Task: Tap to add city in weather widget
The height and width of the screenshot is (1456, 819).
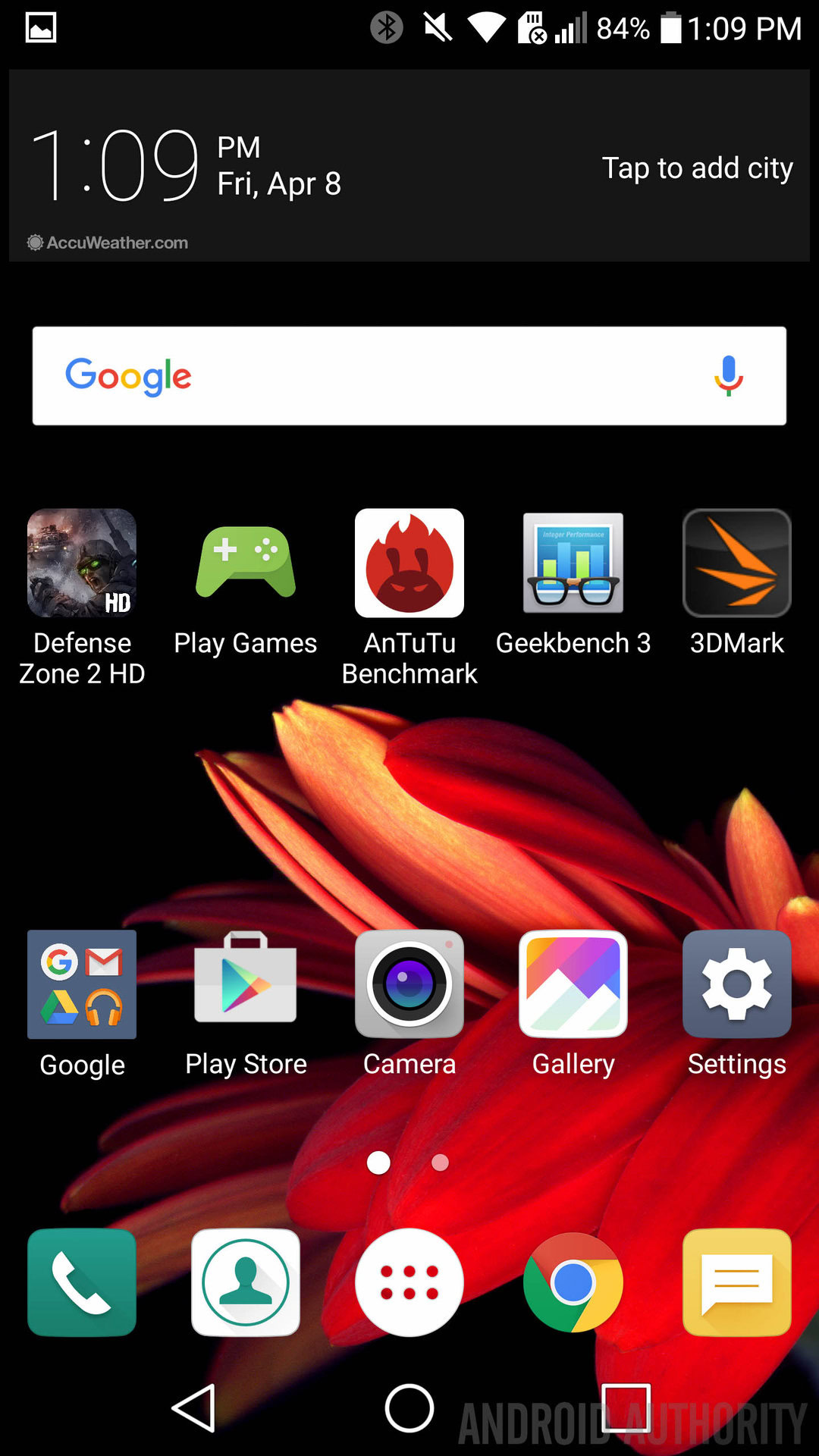Action: (697, 168)
